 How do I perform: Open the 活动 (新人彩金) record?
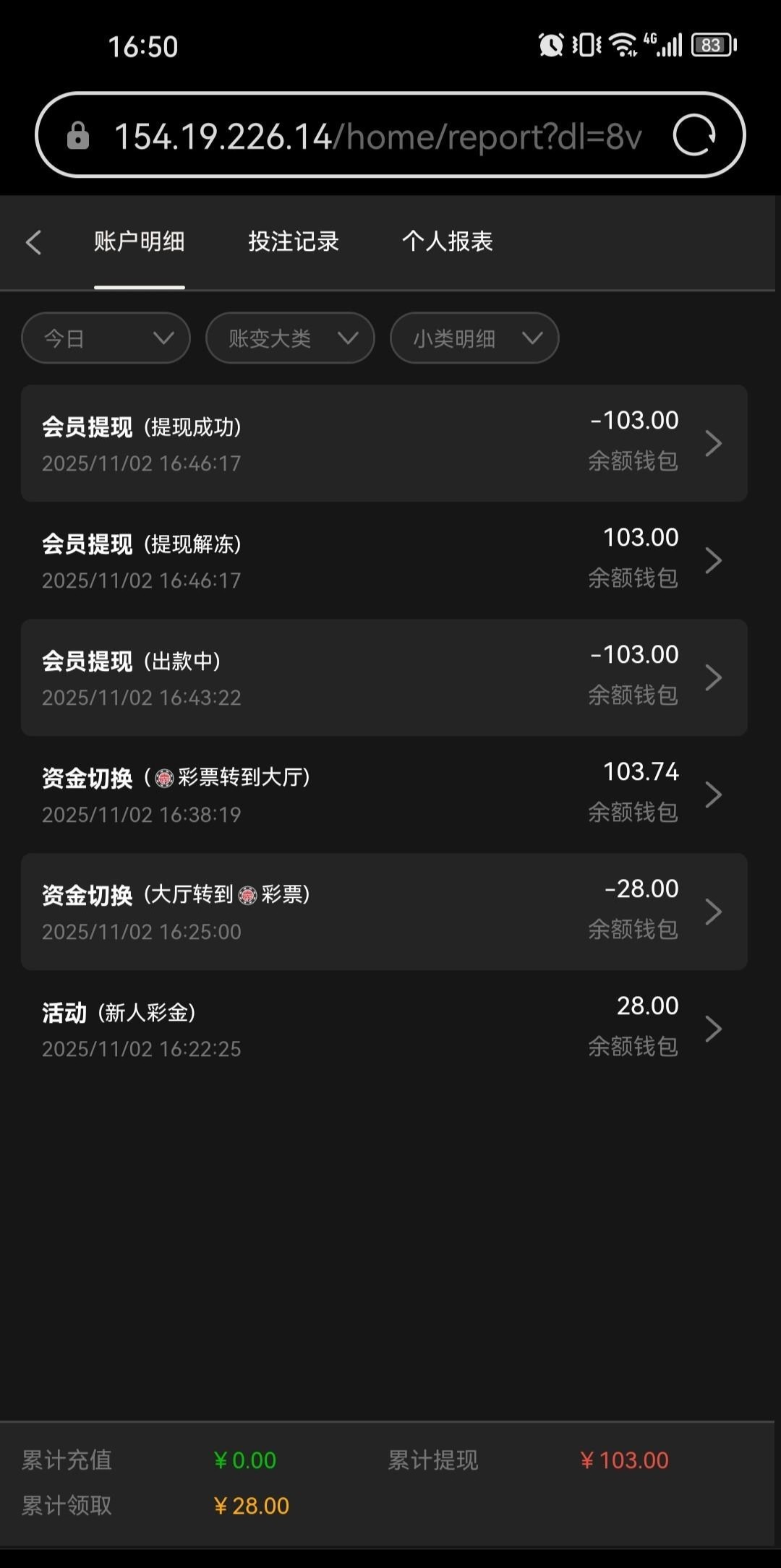[x=383, y=1029]
